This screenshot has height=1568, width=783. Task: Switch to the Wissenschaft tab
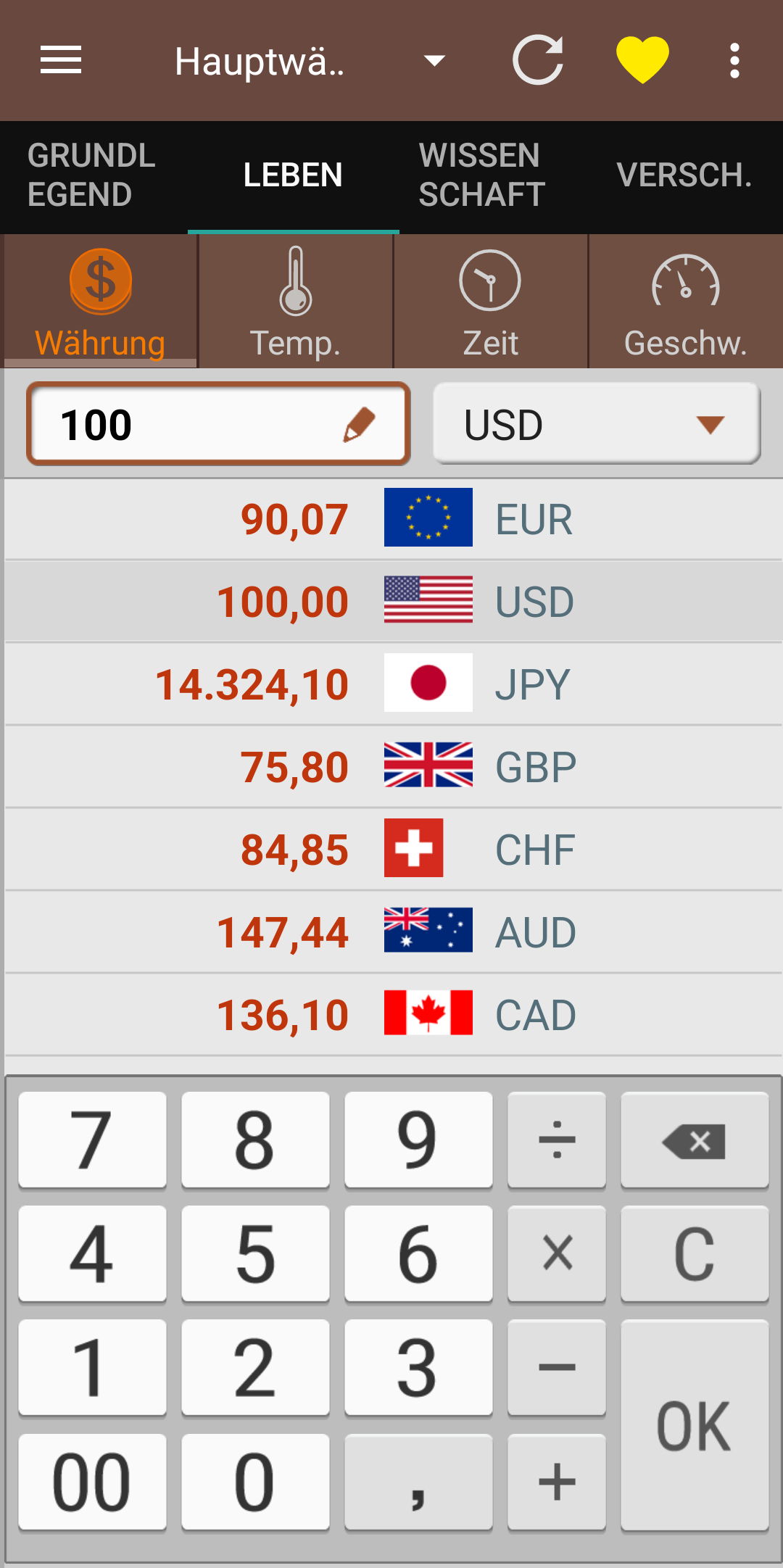(481, 175)
